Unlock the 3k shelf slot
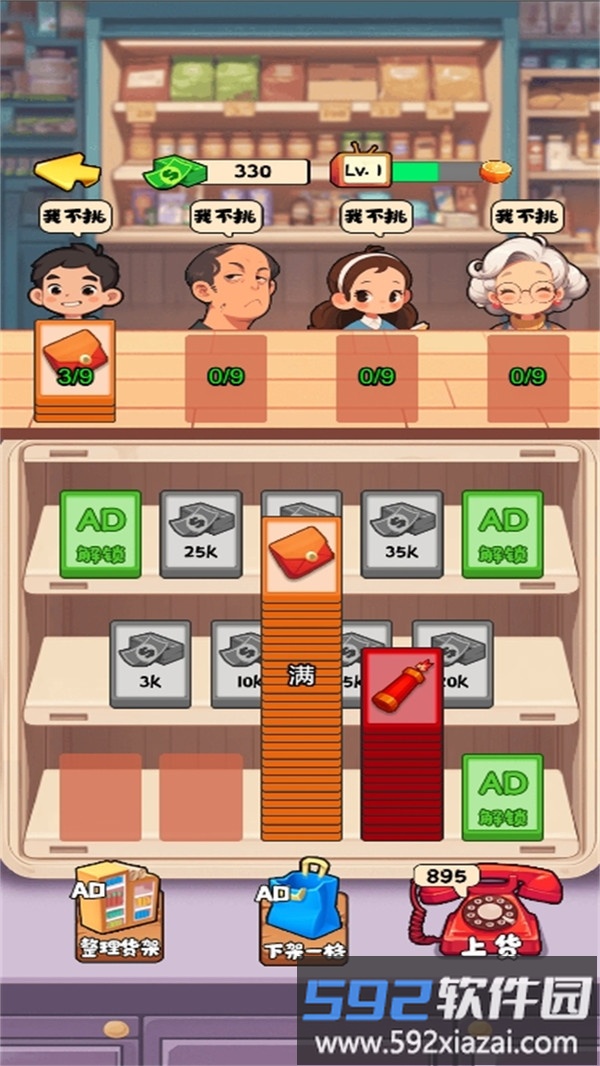 click(x=150, y=663)
